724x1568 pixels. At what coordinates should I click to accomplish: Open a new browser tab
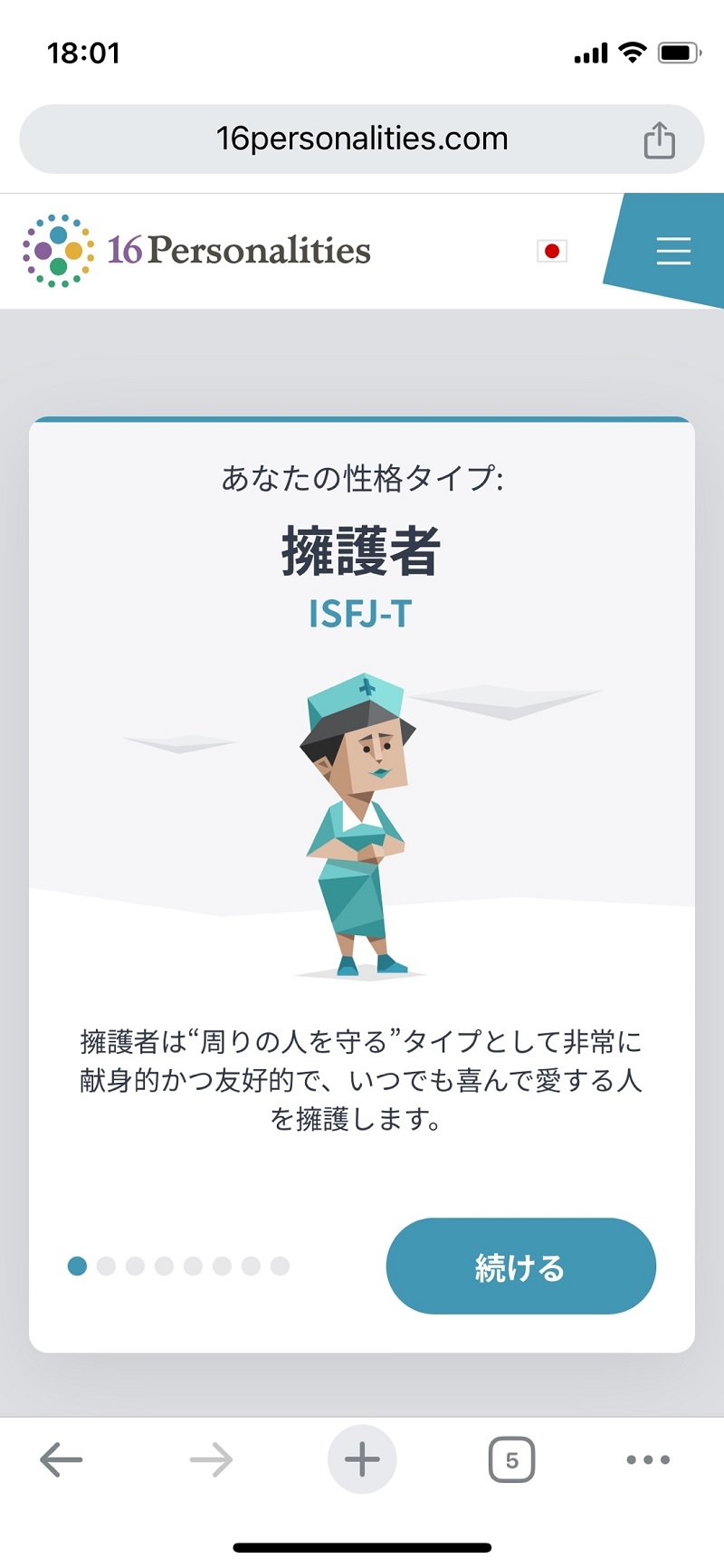click(362, 1459)
